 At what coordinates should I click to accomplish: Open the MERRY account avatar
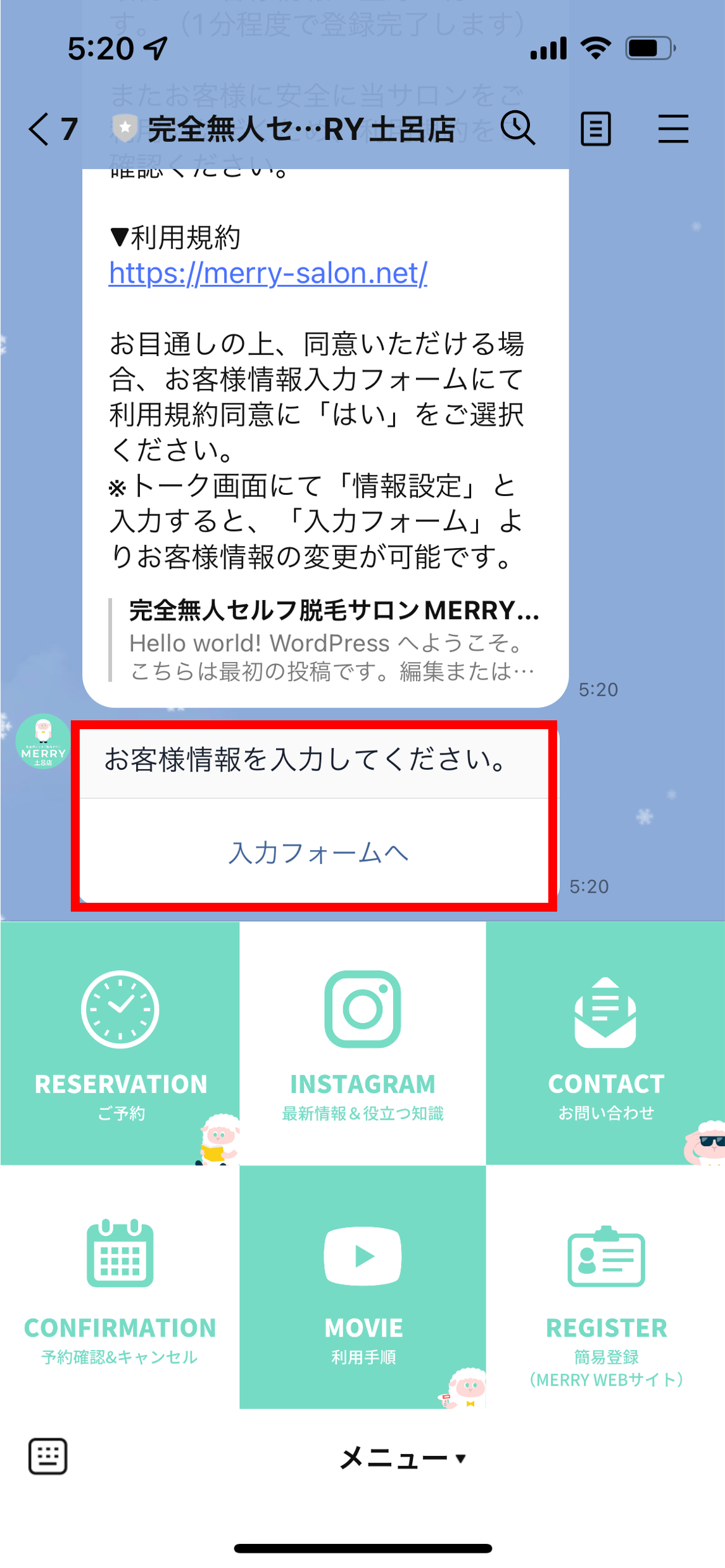(x=43, y=741)
